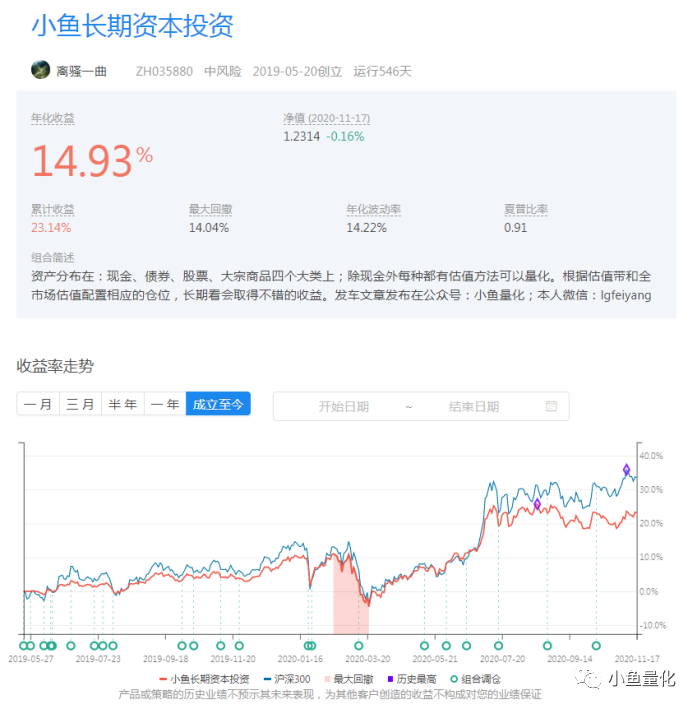Tap the 结束日期 date field
This screenshot has width=698, height=709.
(474, 406)
